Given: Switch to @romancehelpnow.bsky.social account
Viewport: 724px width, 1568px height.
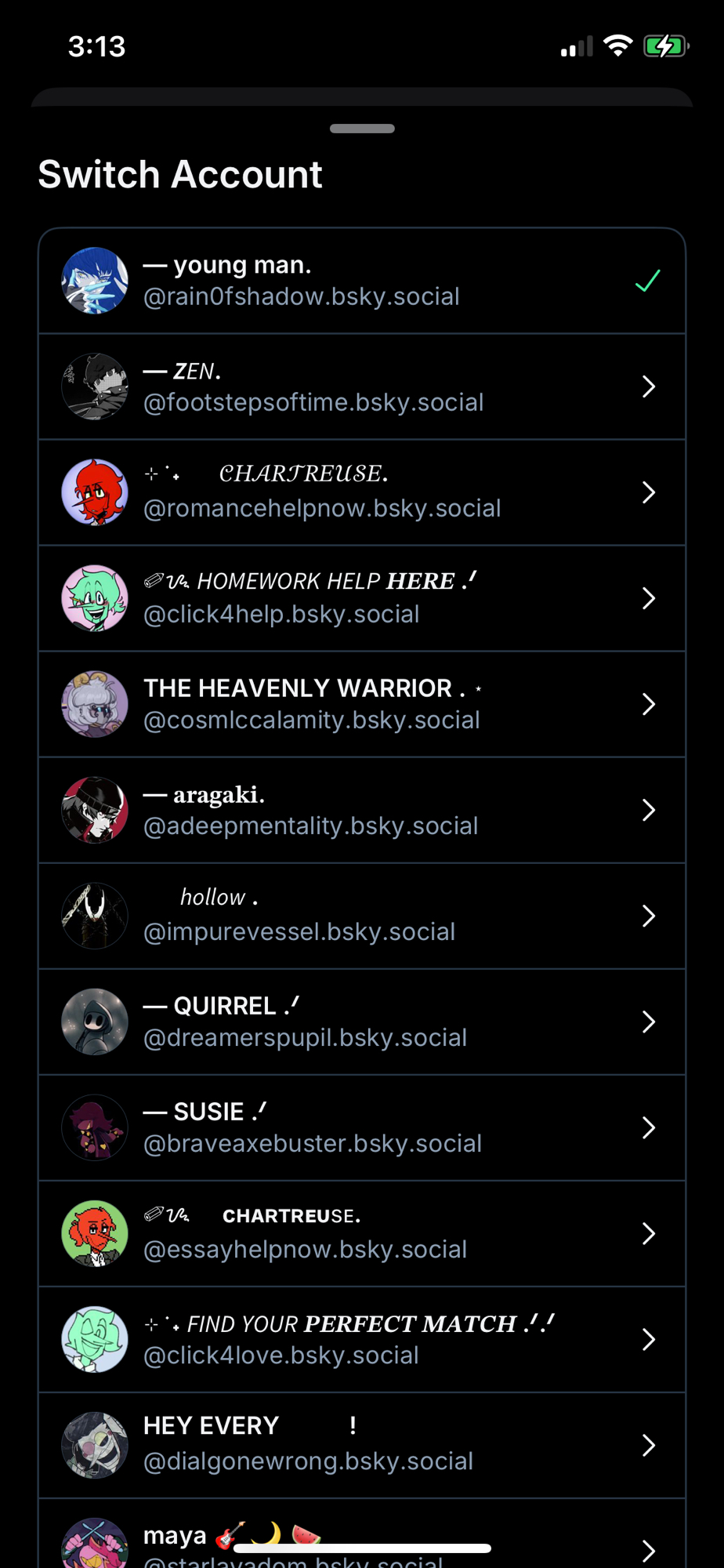Looking at the screenshot, I should point(361,492).
